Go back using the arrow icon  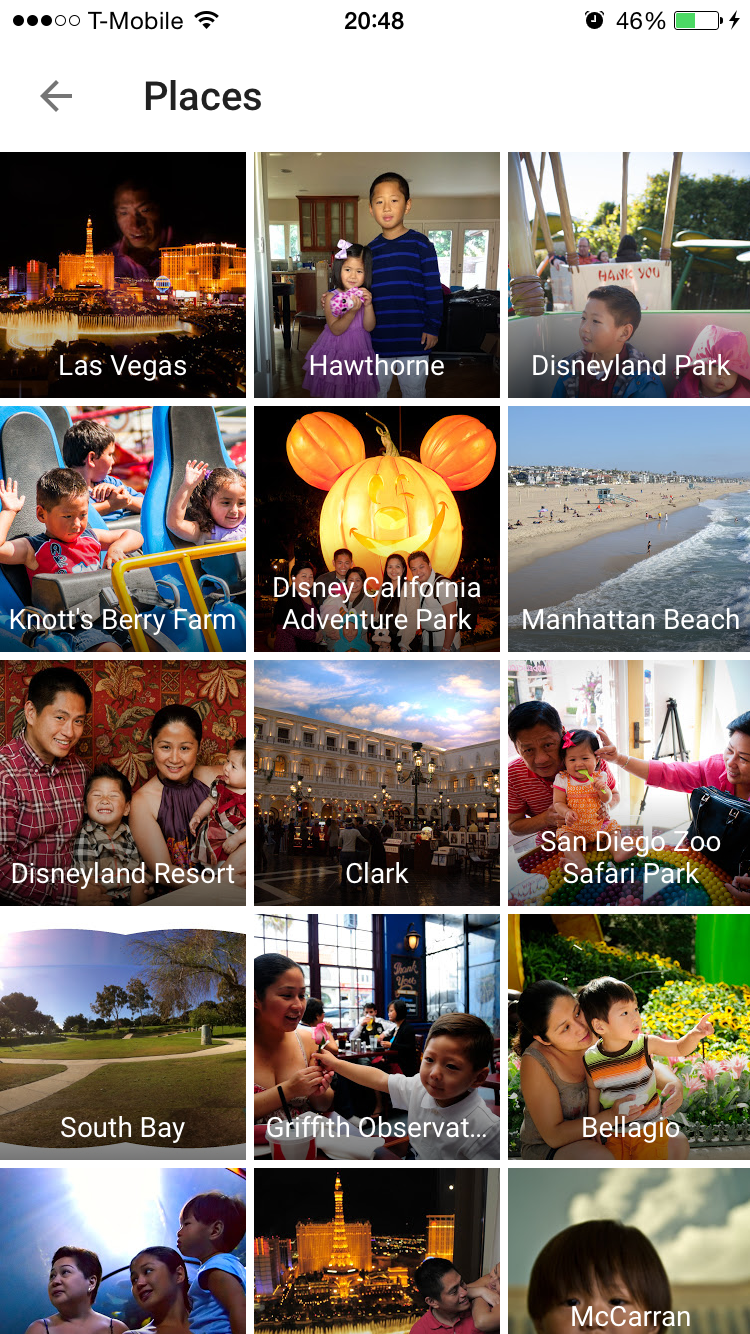[x=56, y=96]
